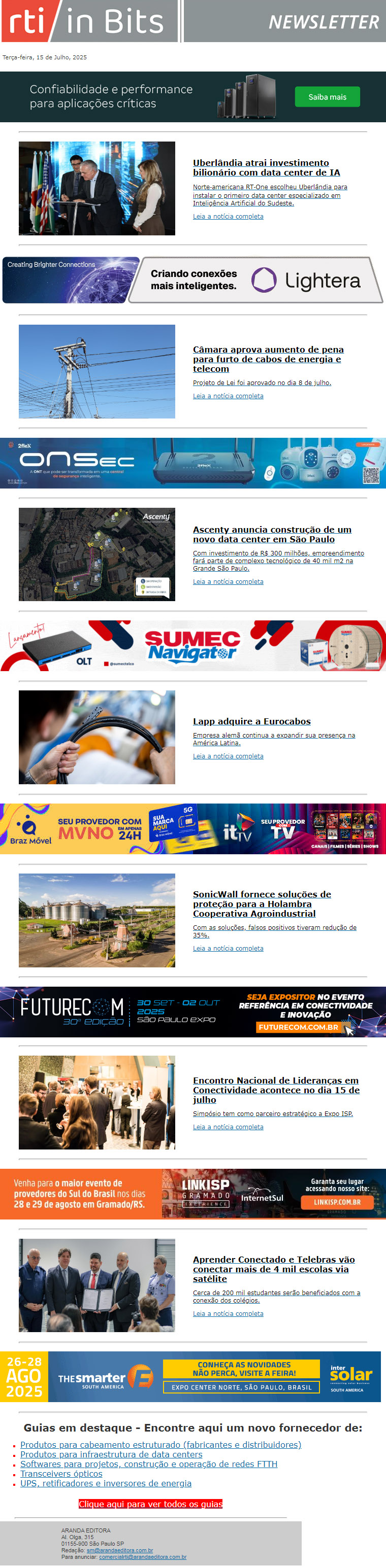This screenshot has width=386, height=1568.
Task: Open Aprender Conectado e Telebras headline
Action: (x=273, y=1269)
